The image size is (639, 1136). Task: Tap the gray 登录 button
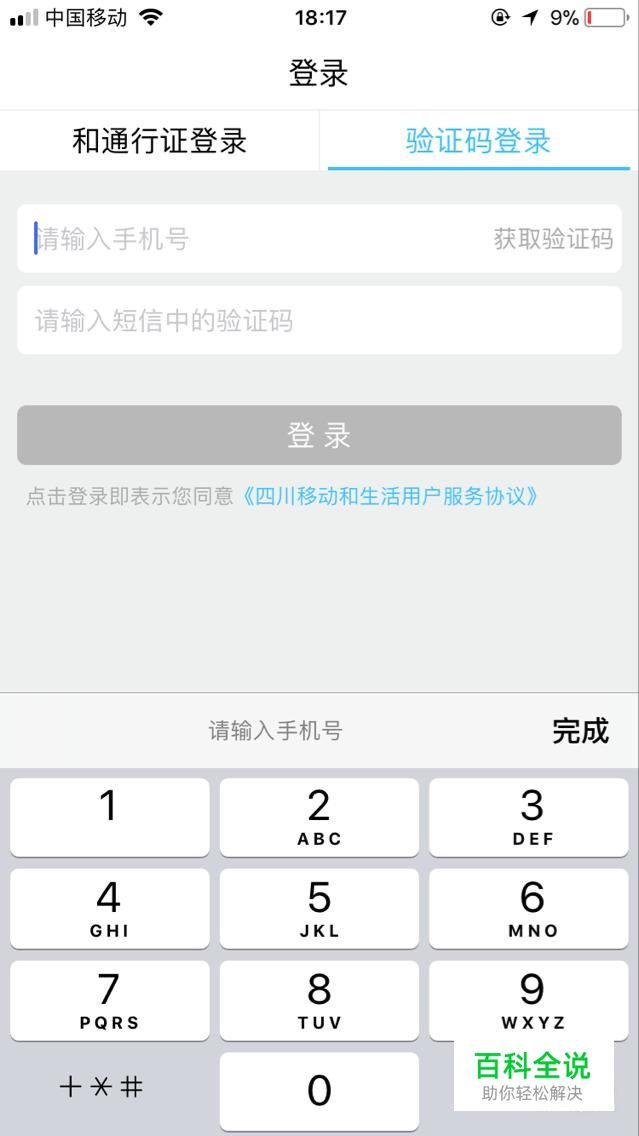[319, 435]
